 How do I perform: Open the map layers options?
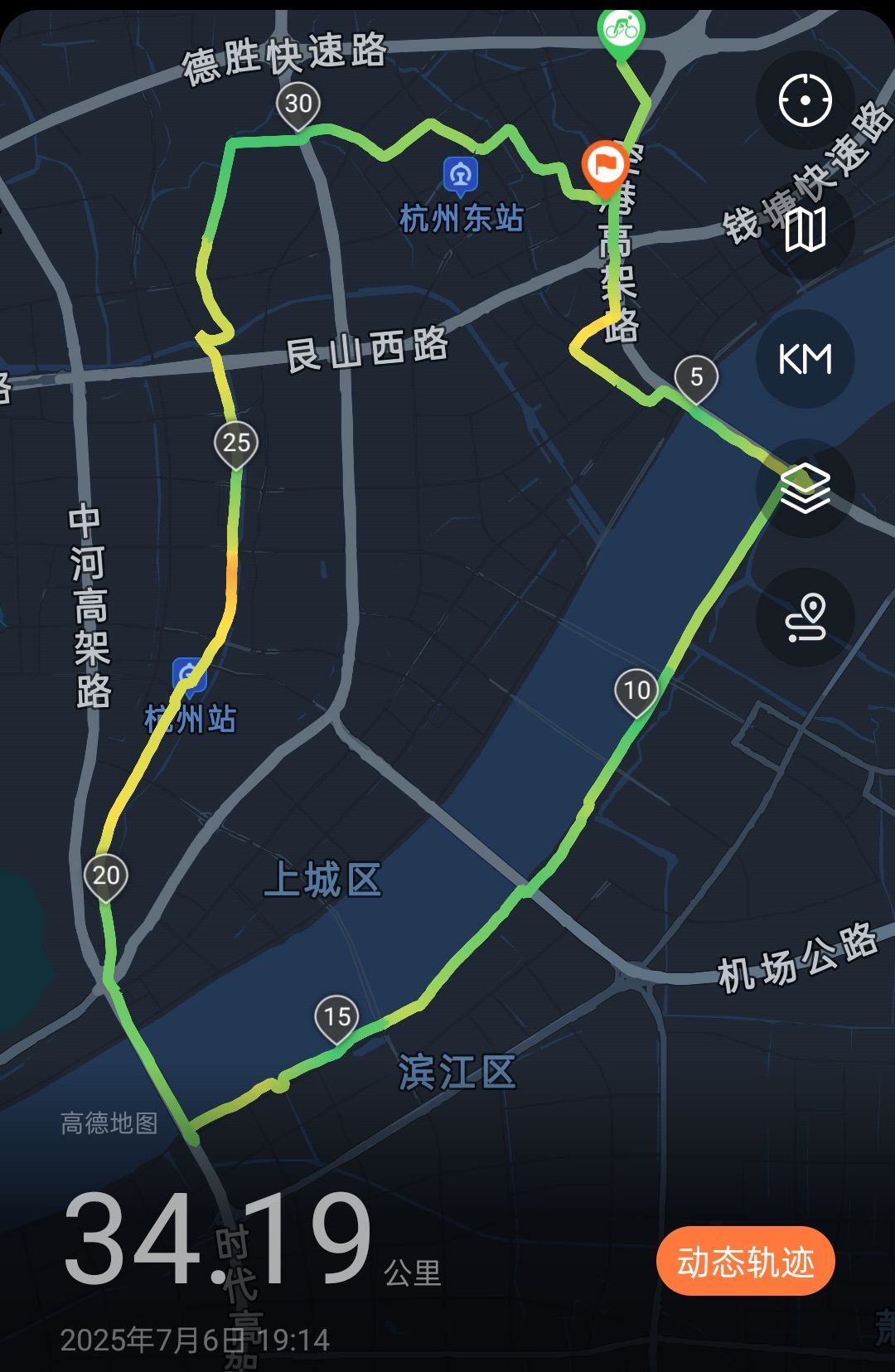tap(805, 488)
